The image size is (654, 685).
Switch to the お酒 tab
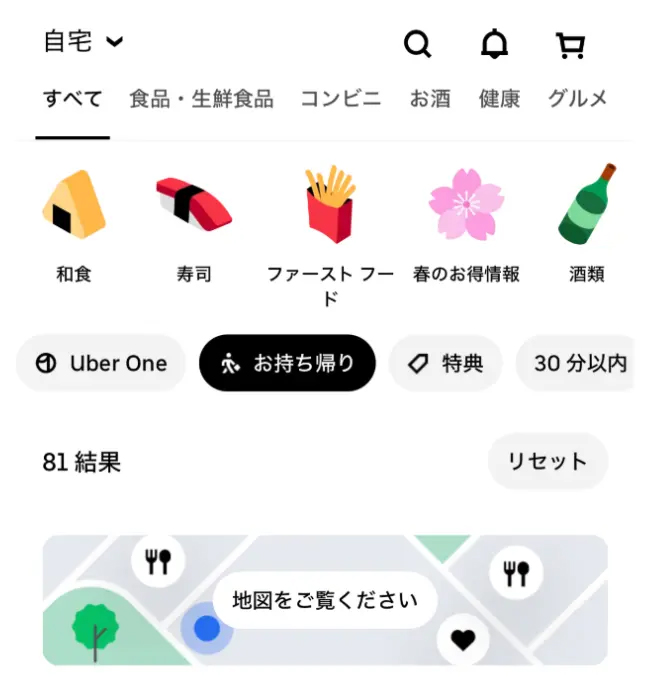tap(430, 99)
